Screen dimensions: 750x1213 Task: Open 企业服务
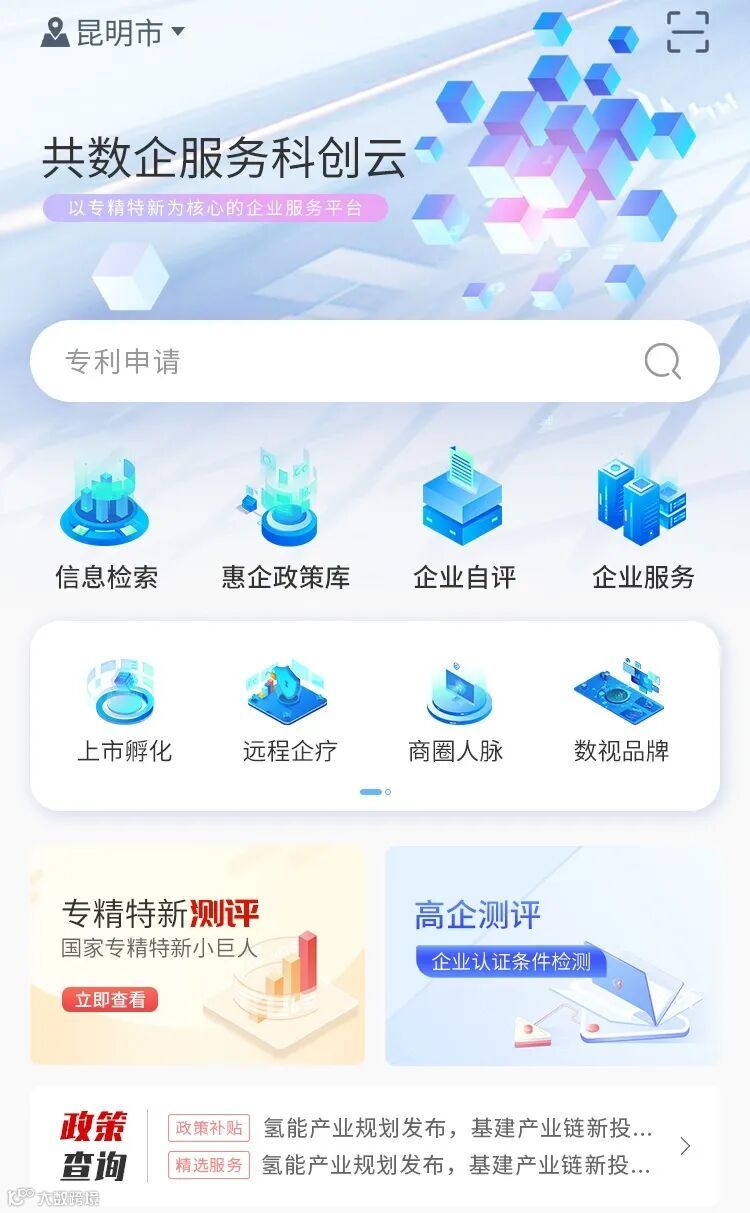643,522
